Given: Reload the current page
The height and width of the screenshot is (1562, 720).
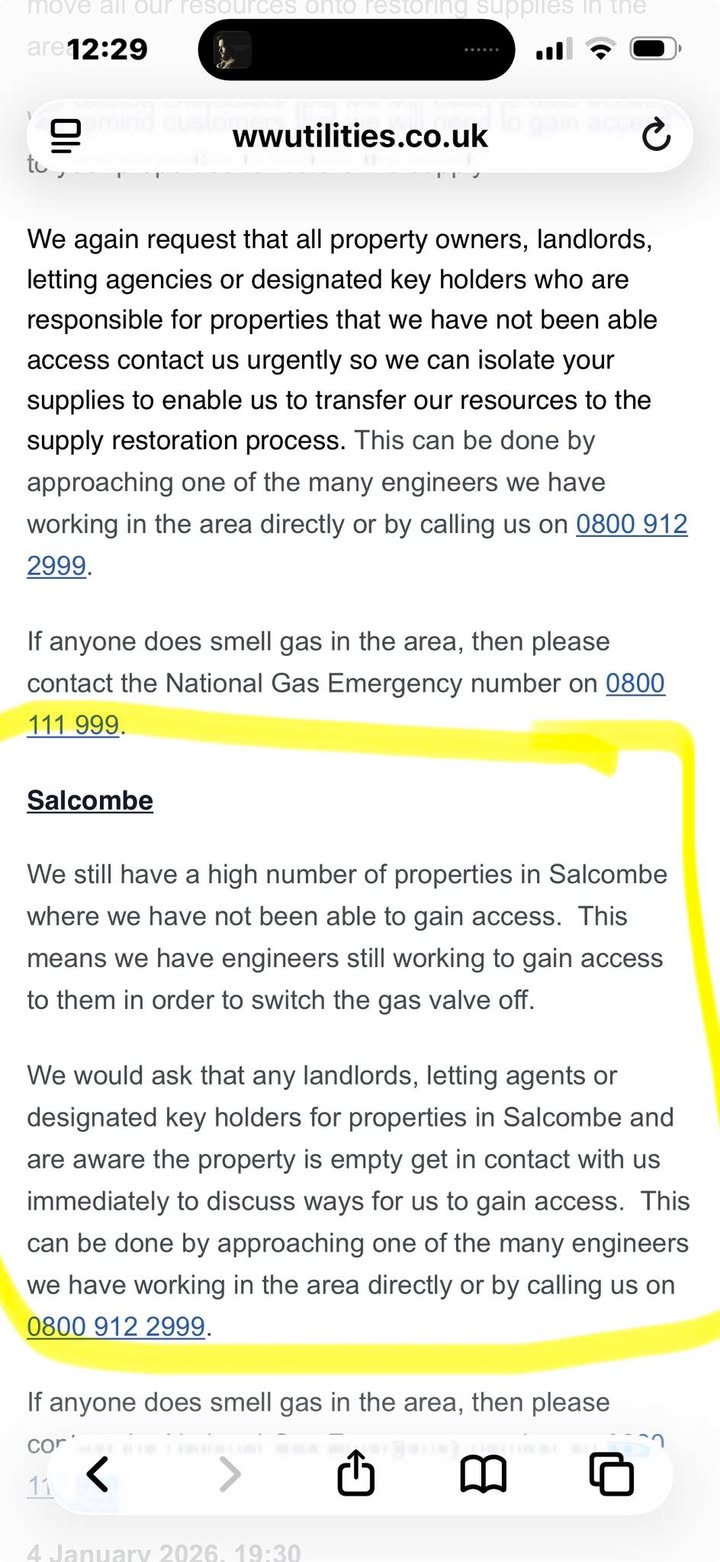Looking at the screenshot, I should coord(655,135).
